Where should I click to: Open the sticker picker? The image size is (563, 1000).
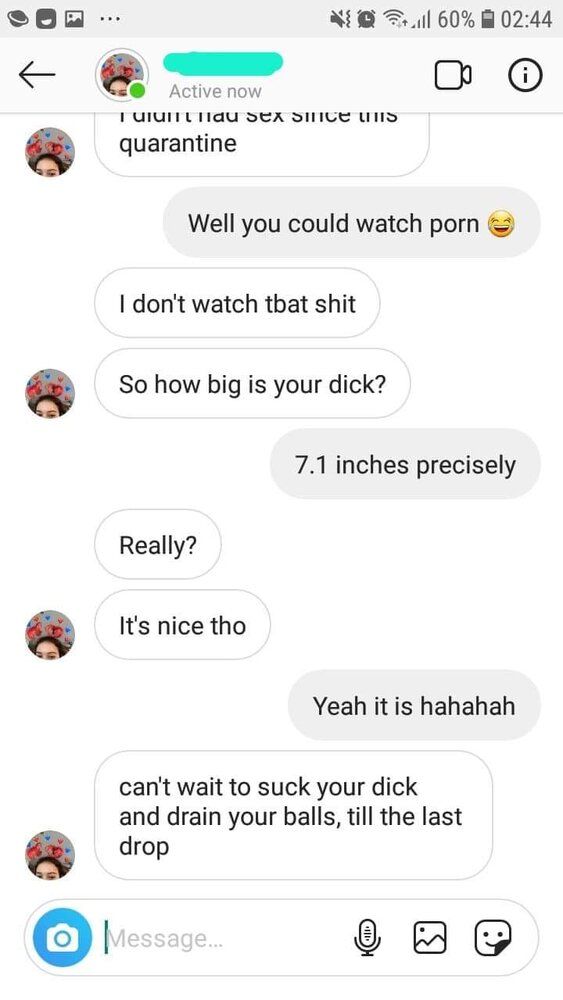tap(492, 938)
